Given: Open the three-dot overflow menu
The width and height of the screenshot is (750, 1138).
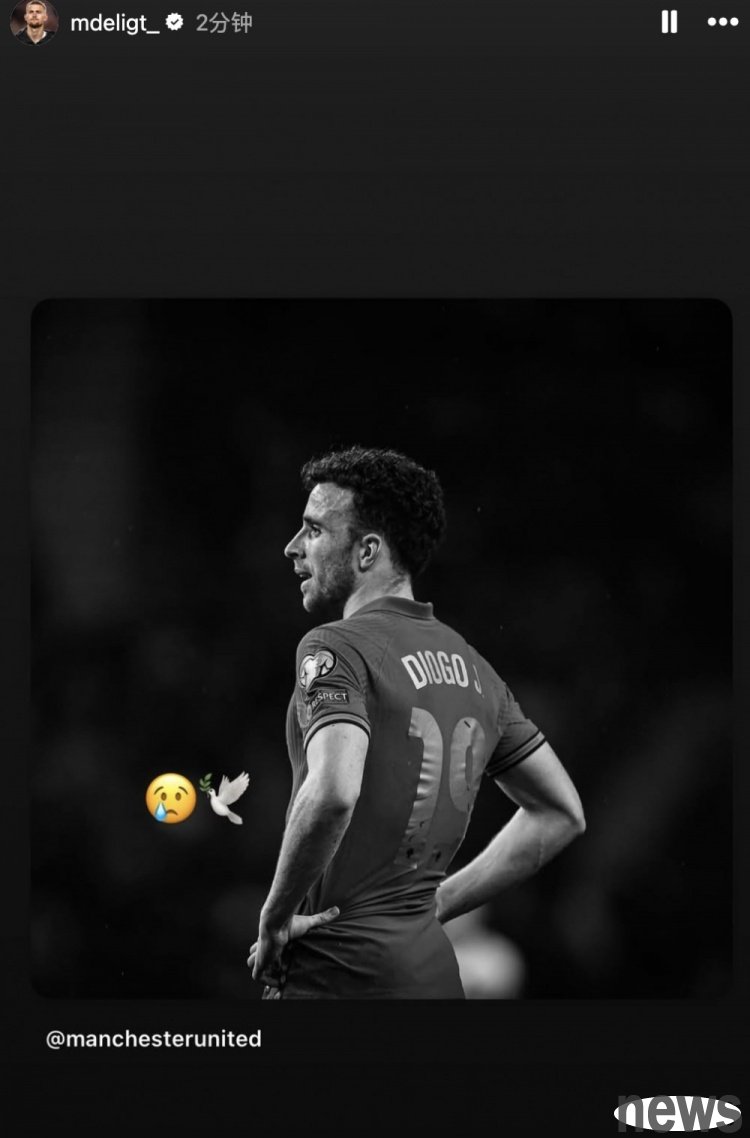Looking at the screenshot, I should (722, 22).
